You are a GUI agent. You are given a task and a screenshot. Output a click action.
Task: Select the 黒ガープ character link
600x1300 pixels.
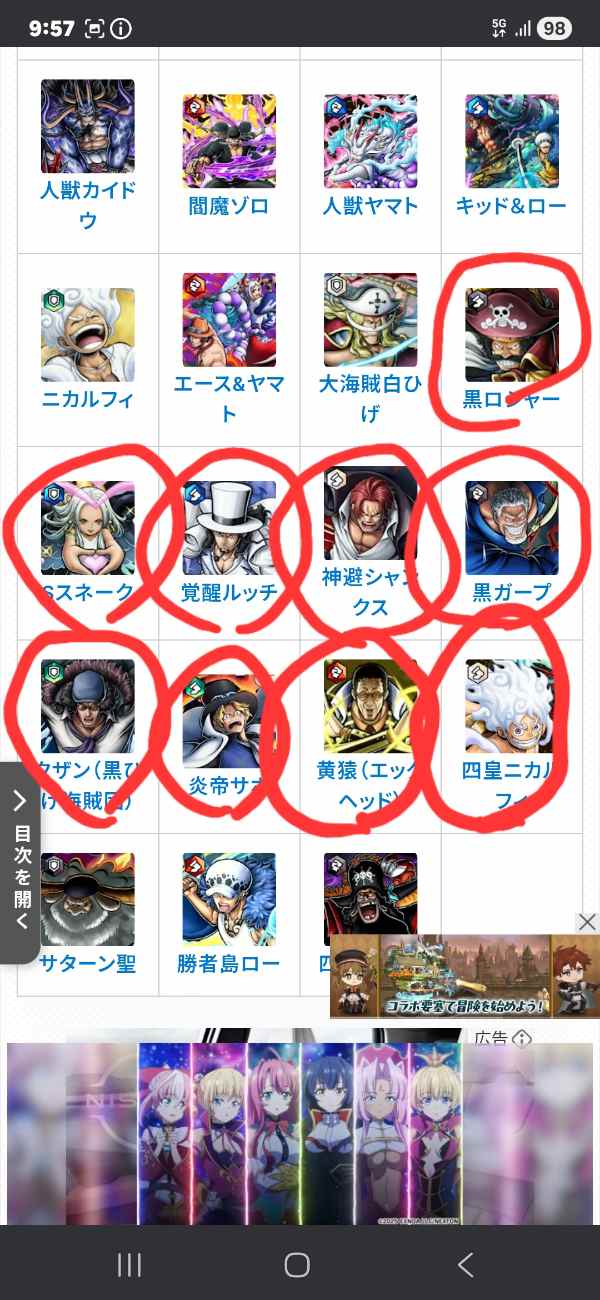coord(511,528)
